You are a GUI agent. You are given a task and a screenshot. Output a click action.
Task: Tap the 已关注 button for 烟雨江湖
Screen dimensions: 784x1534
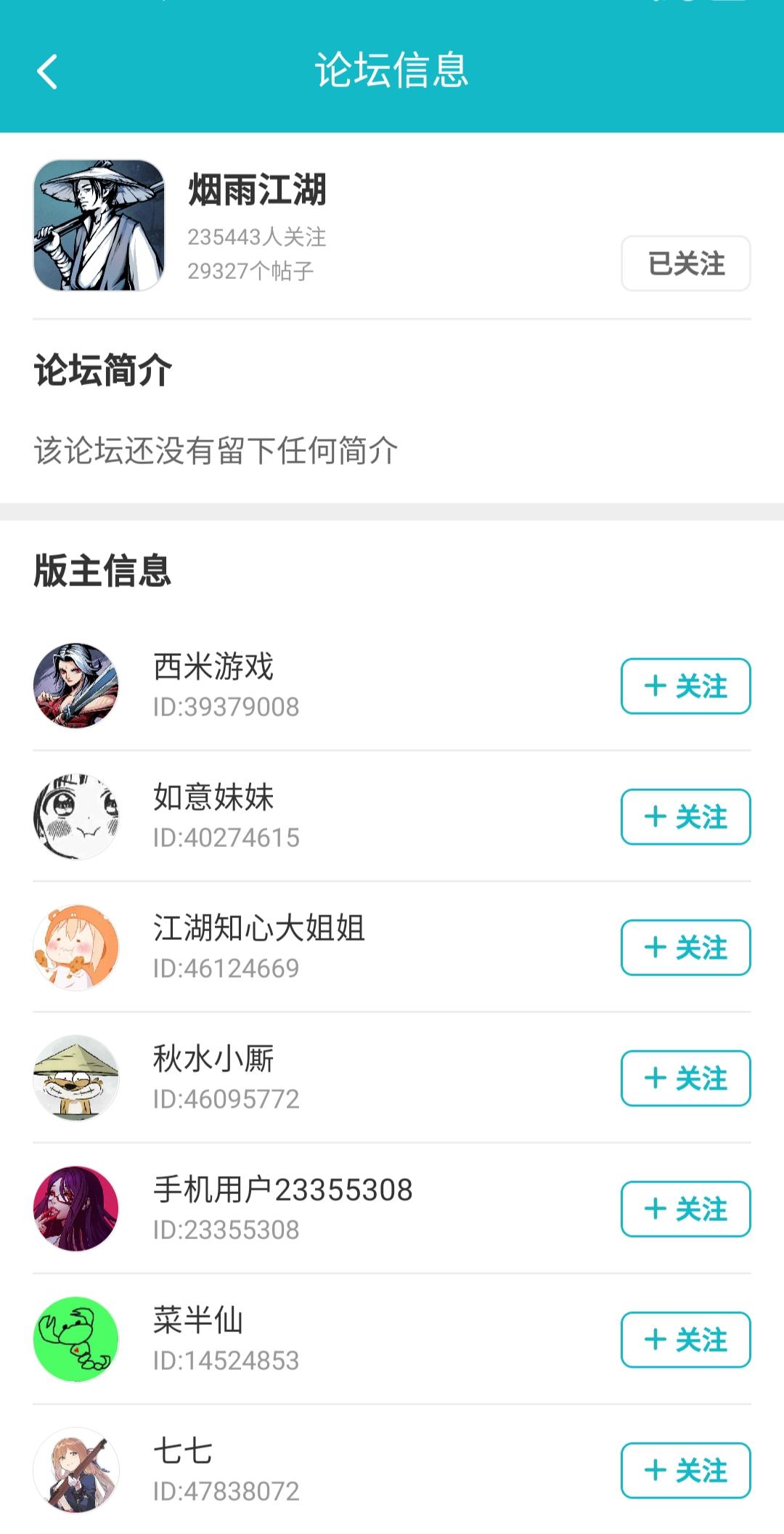[685, 264]
